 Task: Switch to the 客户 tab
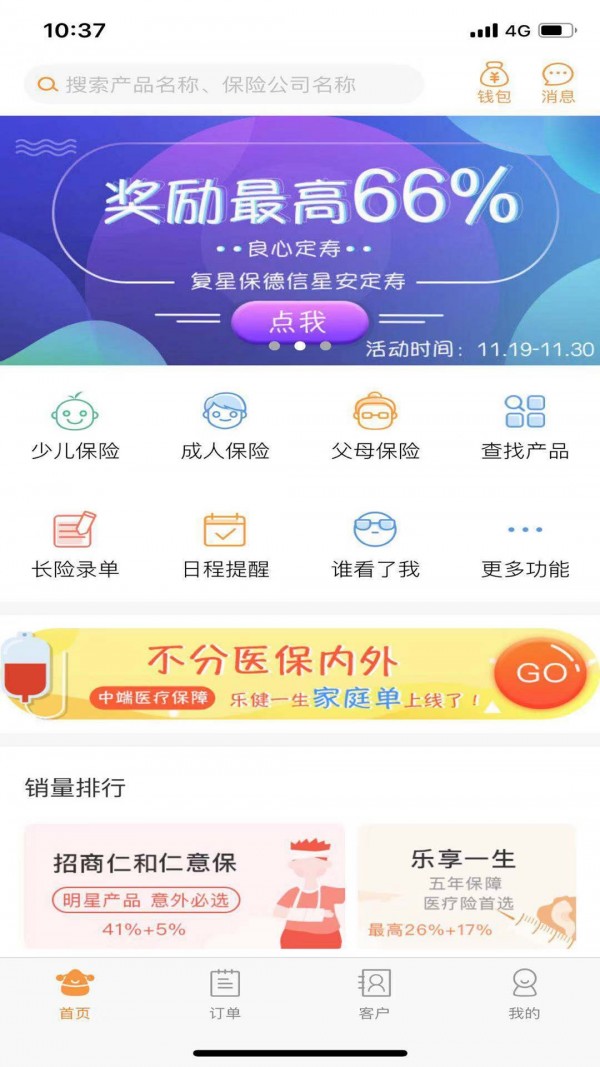tap(375, 995)
